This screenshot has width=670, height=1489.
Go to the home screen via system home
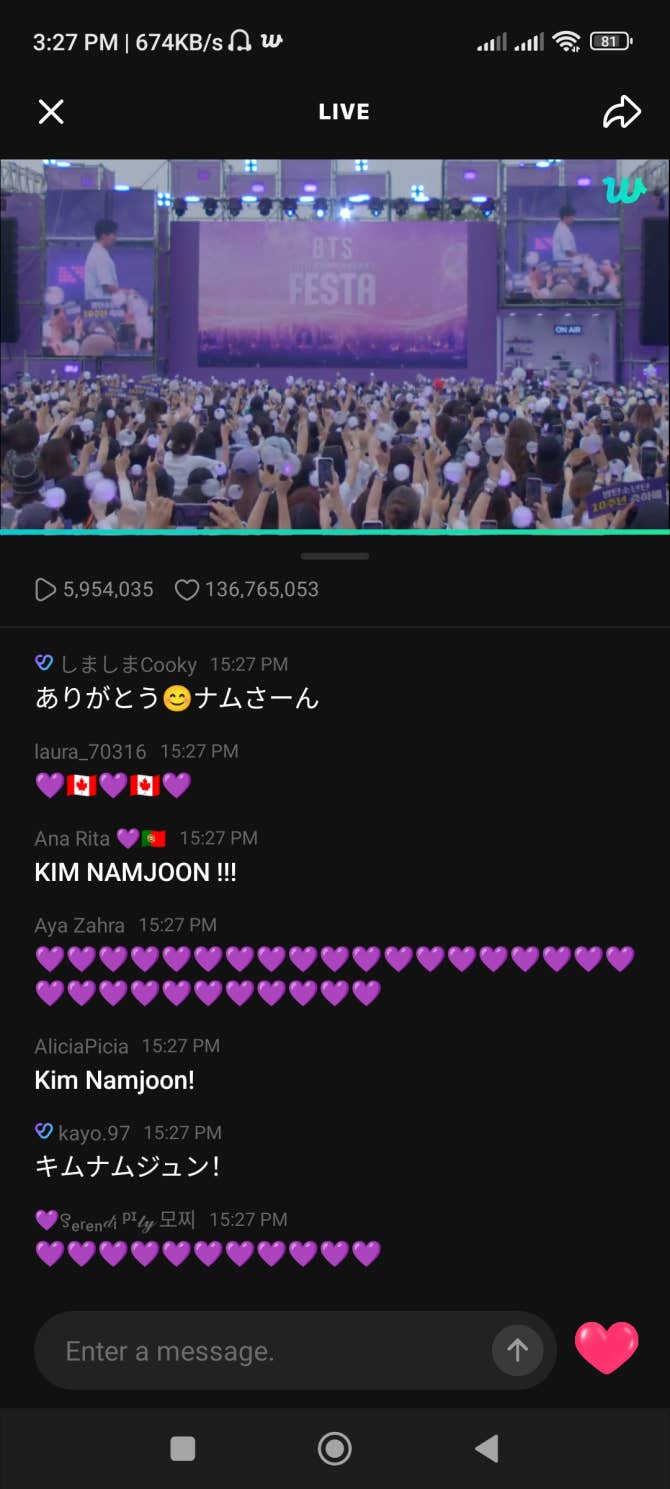pos(334,1448)
